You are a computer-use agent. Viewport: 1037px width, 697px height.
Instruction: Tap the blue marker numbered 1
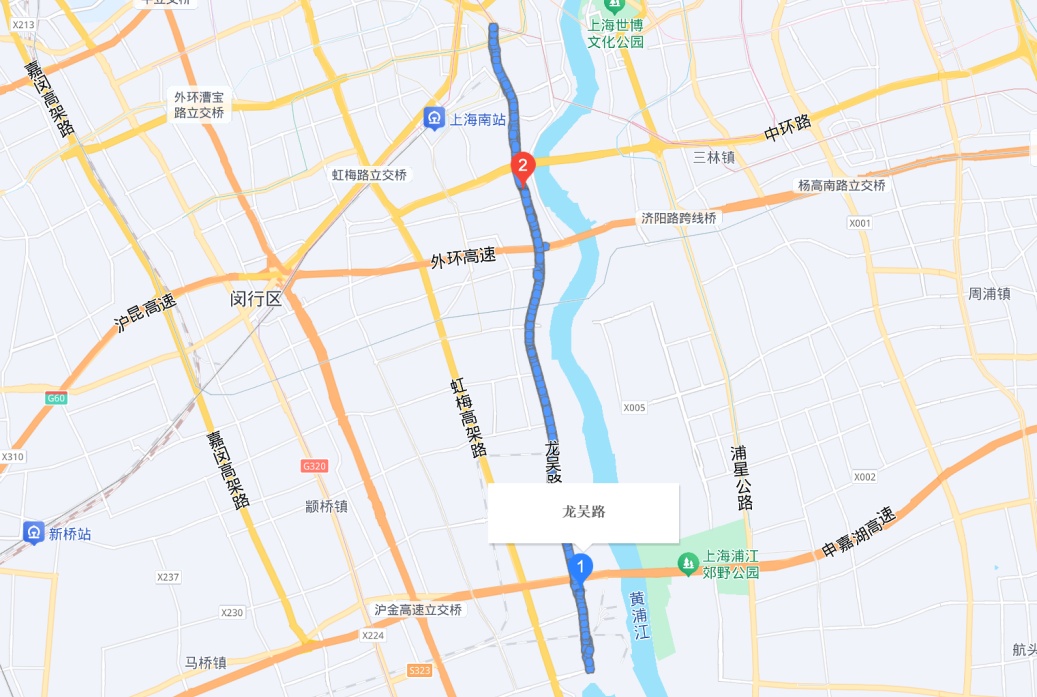pos(580,569)
